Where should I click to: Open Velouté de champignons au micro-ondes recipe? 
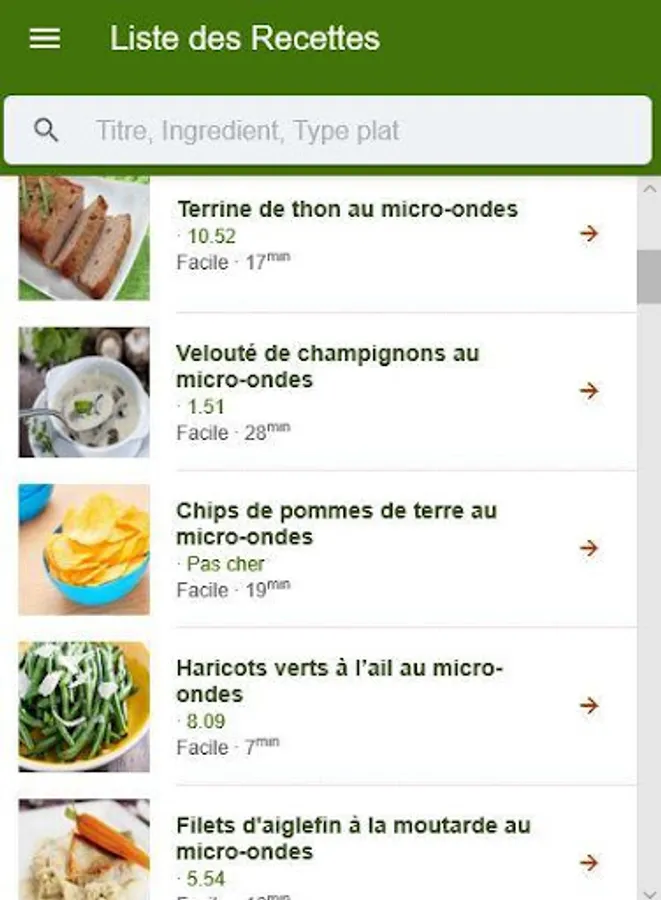[327, 366]
